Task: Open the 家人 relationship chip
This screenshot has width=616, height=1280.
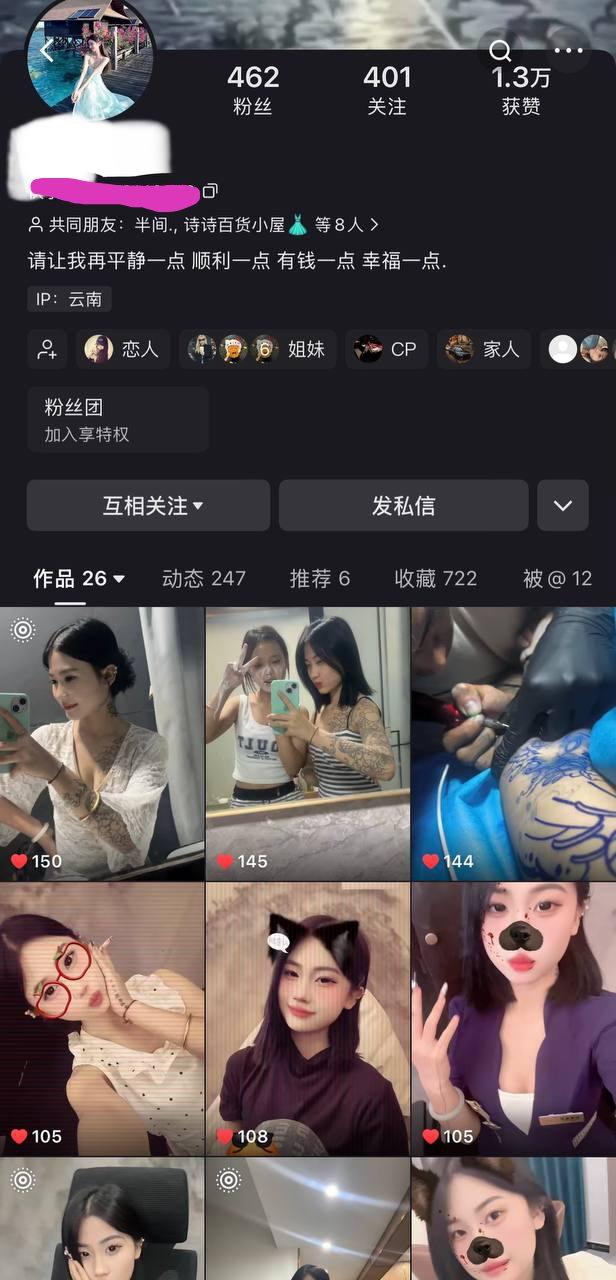Action: (484, 349)
